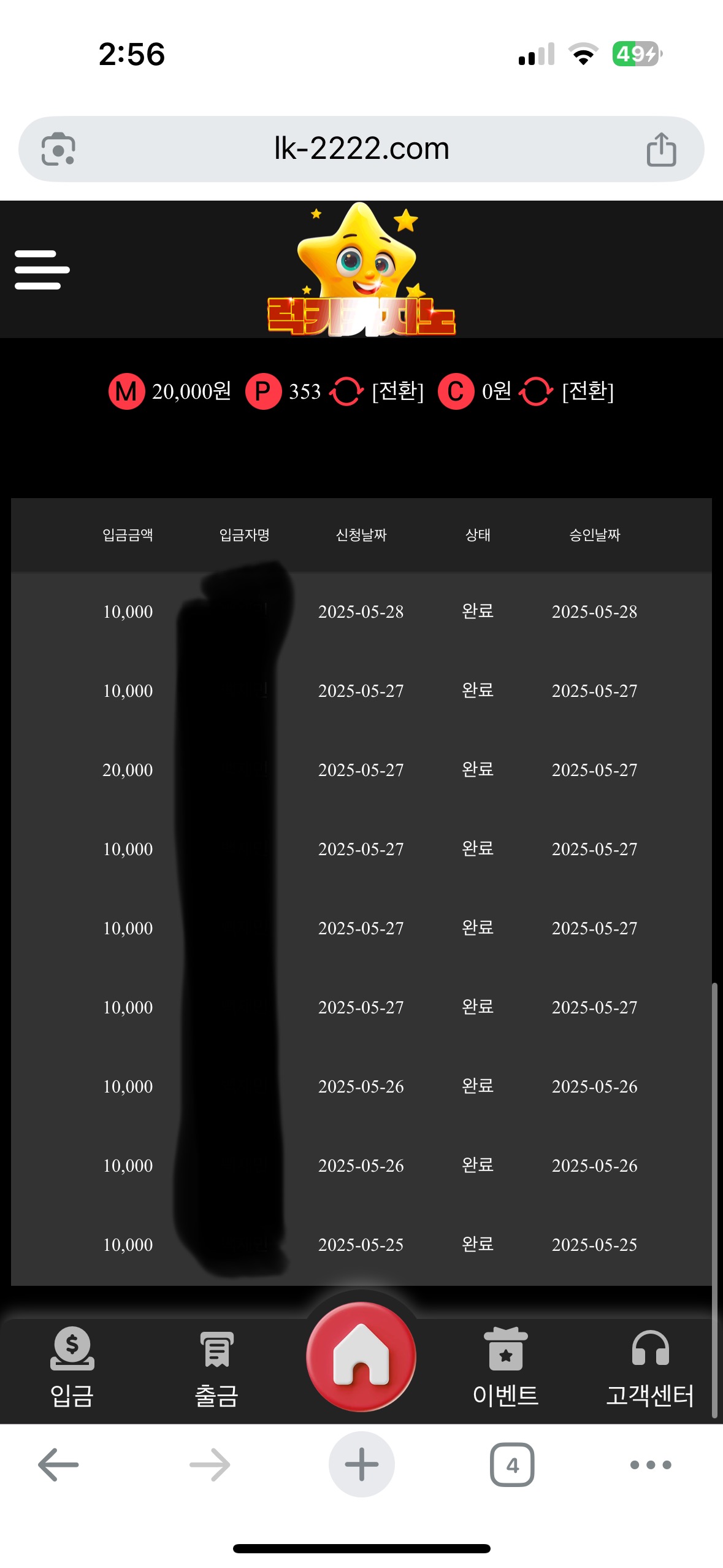Open the browser overflow menu
723x1568 pixels.
pyautogui.click(x=650, y=1464)
